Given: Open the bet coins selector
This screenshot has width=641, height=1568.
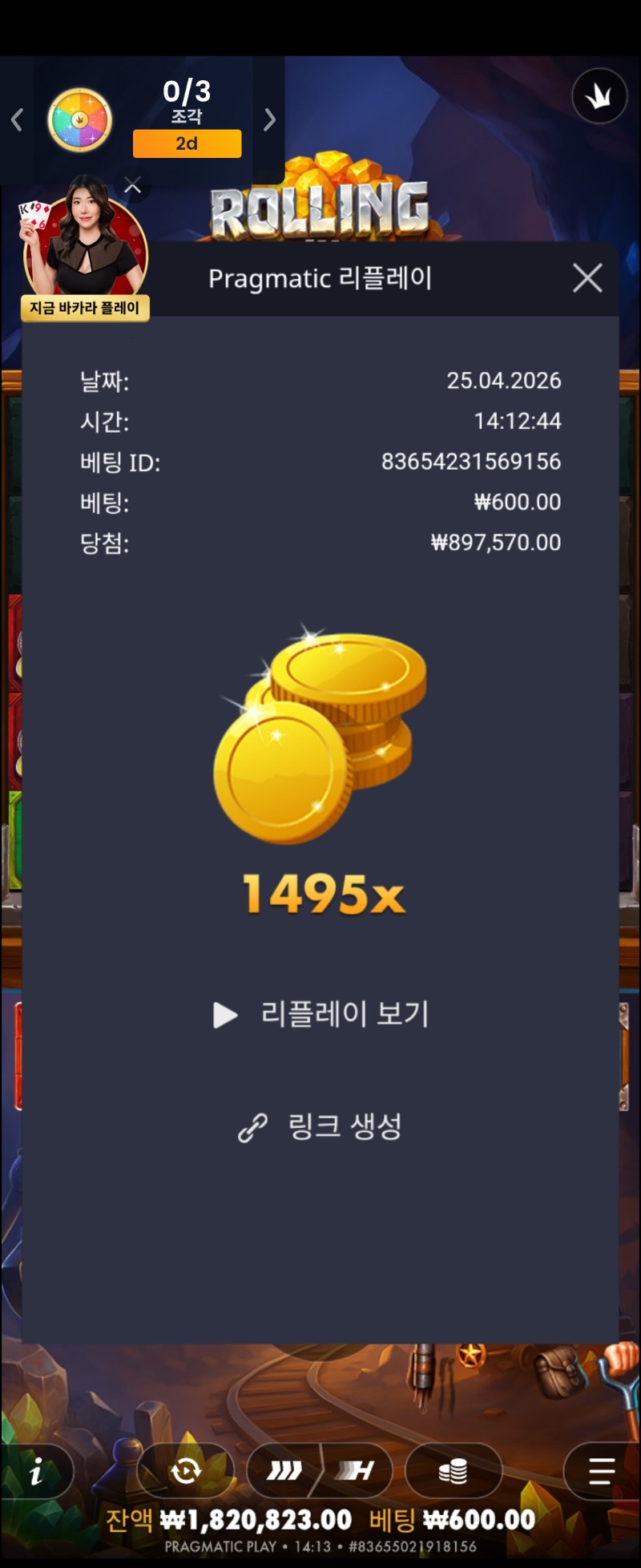Looking at the screenshot, I should (454, 1471).
